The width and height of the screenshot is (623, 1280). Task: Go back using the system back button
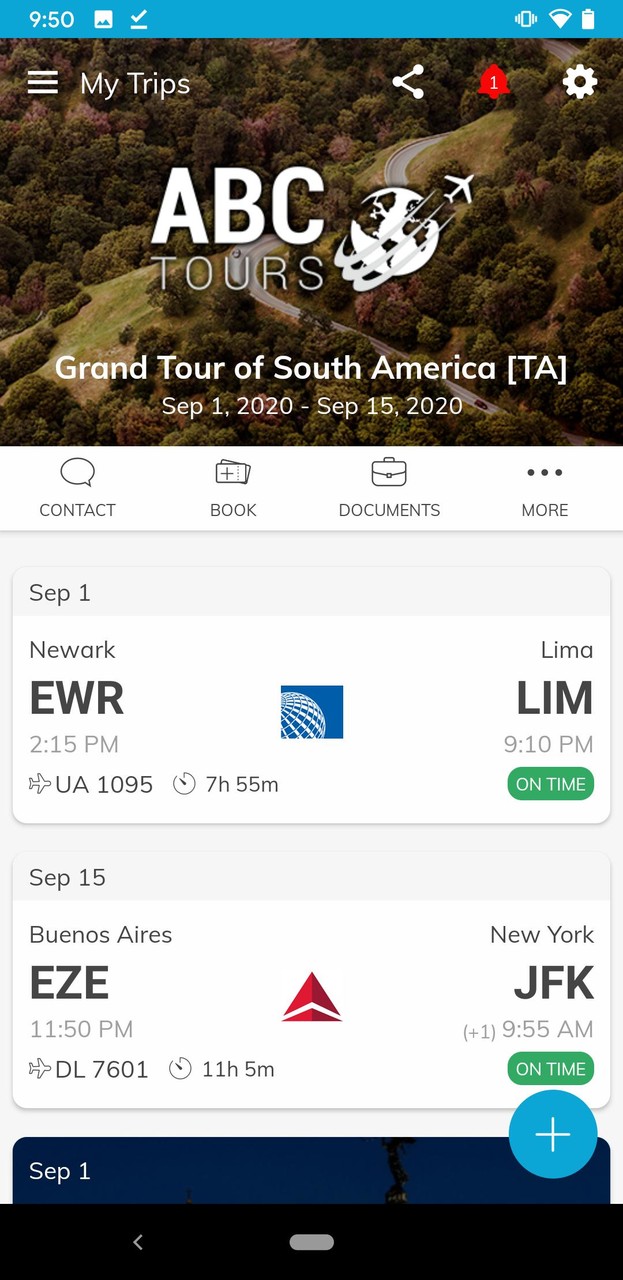pyautogui.click(x=138, y=1242)
